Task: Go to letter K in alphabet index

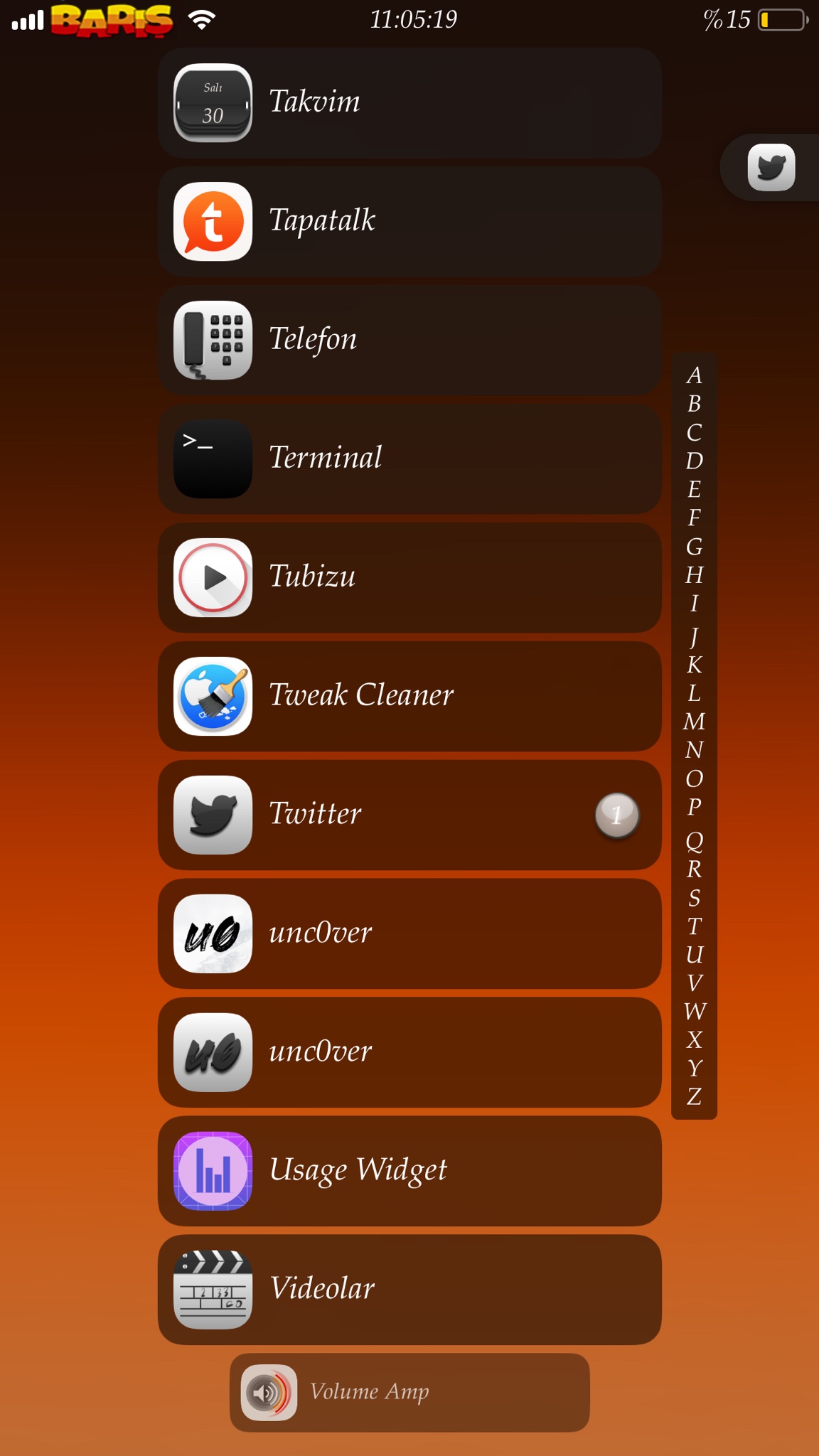Action: tap(695, 665)
